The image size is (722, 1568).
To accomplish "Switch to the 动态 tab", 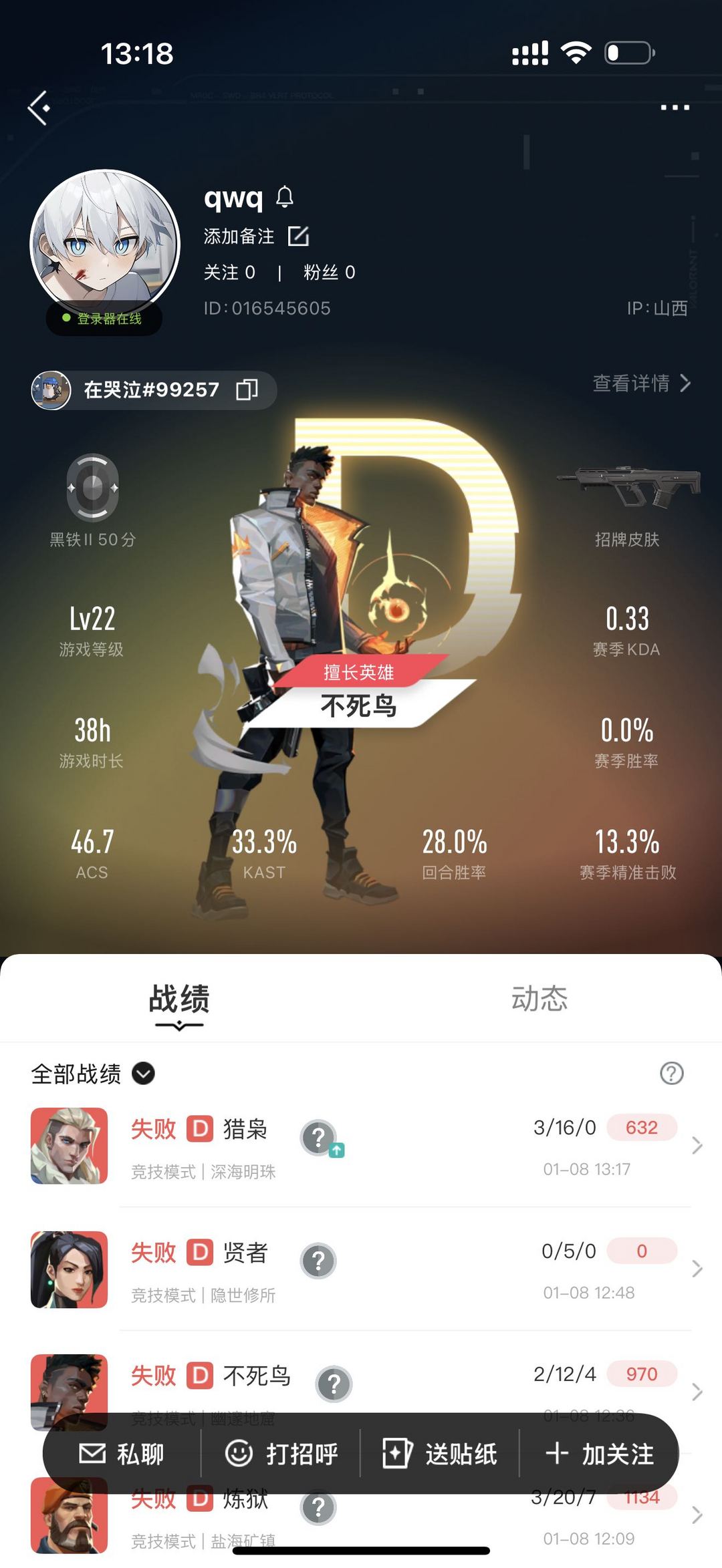I will pos(539,999).
